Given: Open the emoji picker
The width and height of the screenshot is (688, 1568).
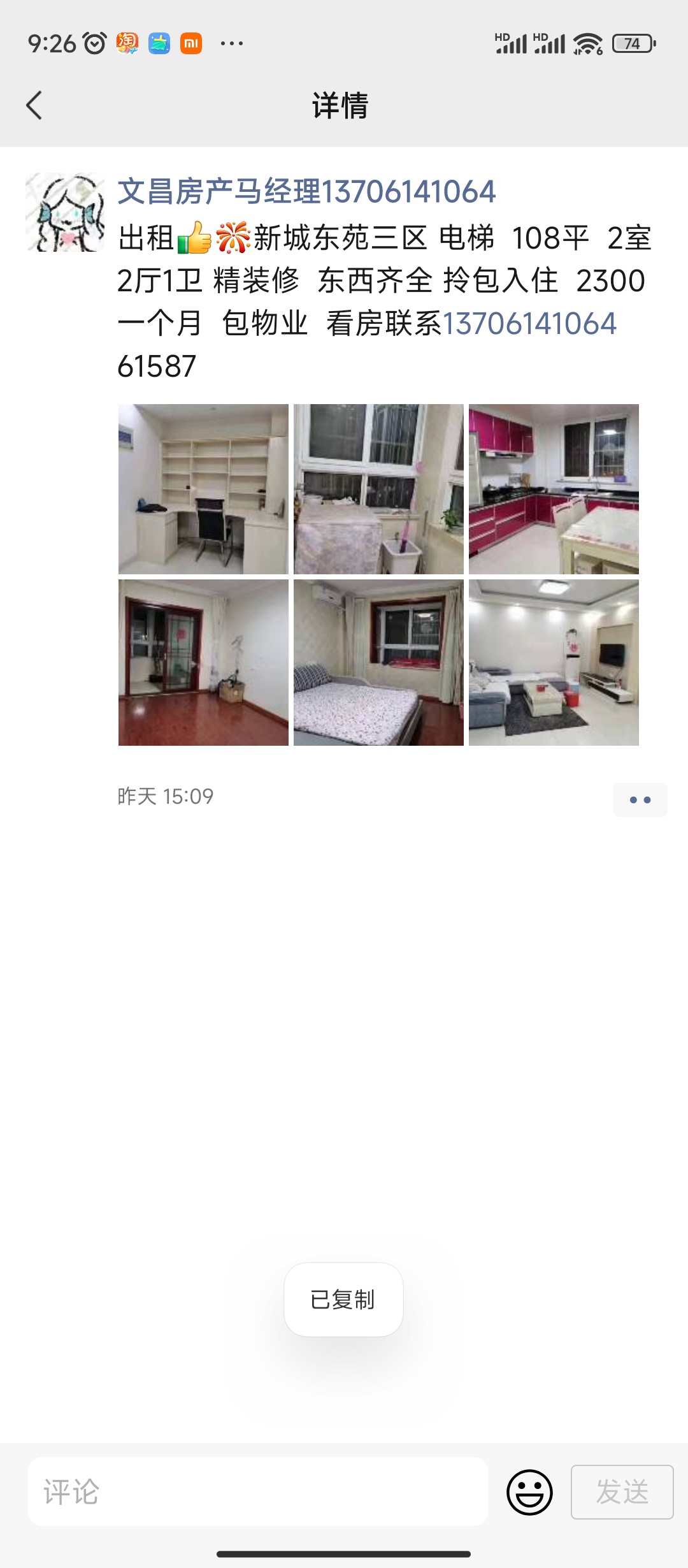Looking at the screenshot, I should (x=529, y=1492).
